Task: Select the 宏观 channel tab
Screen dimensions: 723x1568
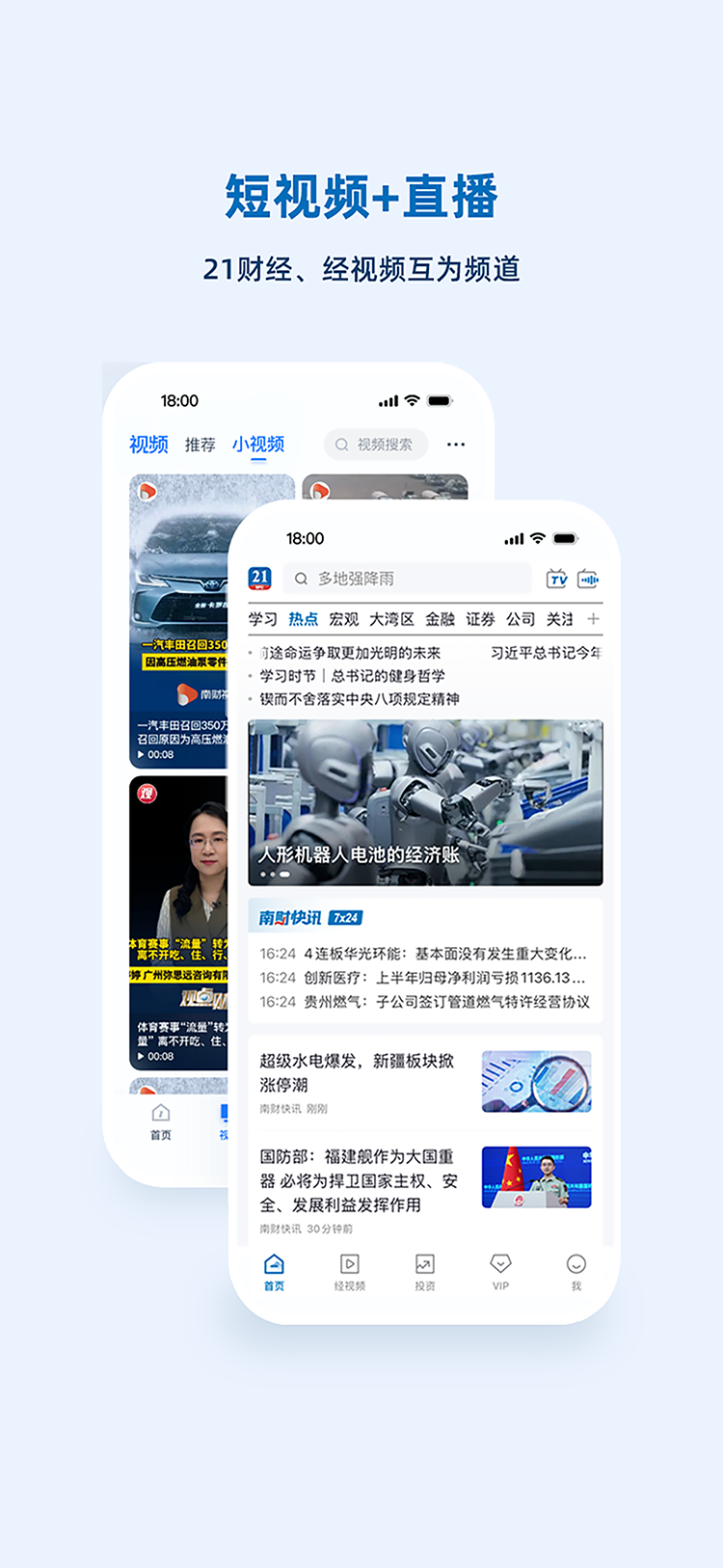Action: (347, 618)
